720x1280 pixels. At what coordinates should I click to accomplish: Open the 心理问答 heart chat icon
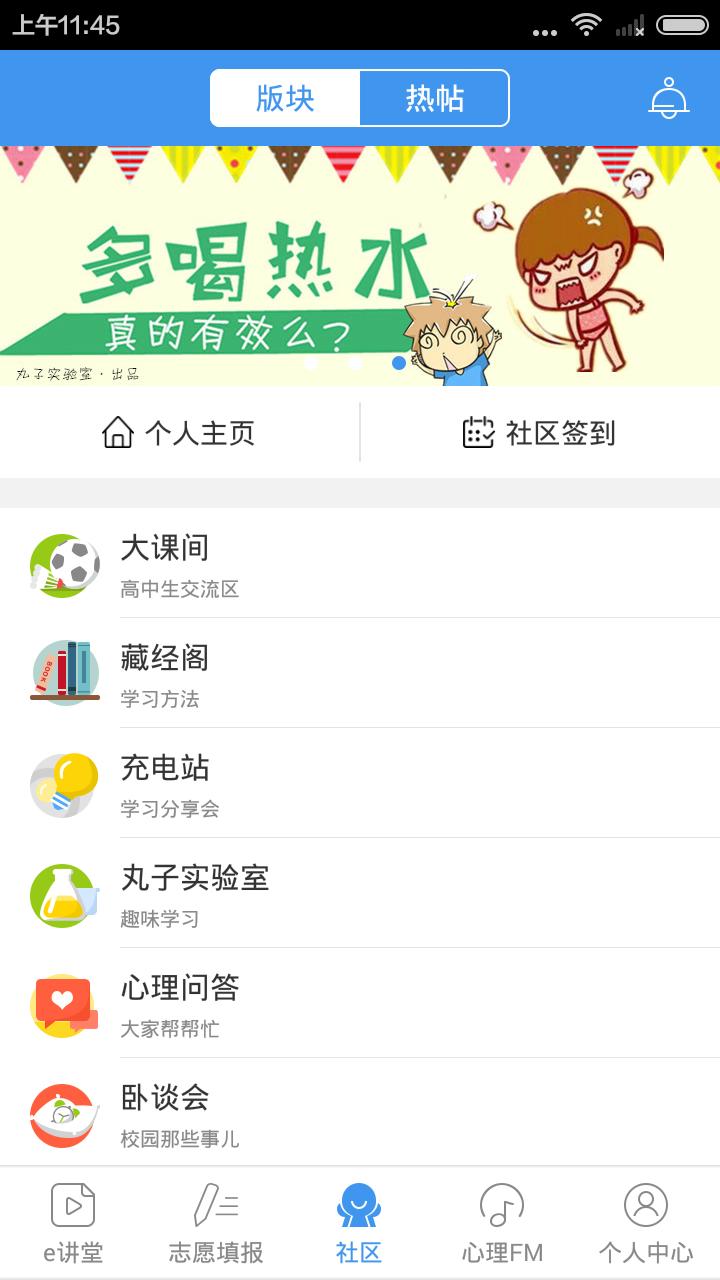tap(63, 1004)
